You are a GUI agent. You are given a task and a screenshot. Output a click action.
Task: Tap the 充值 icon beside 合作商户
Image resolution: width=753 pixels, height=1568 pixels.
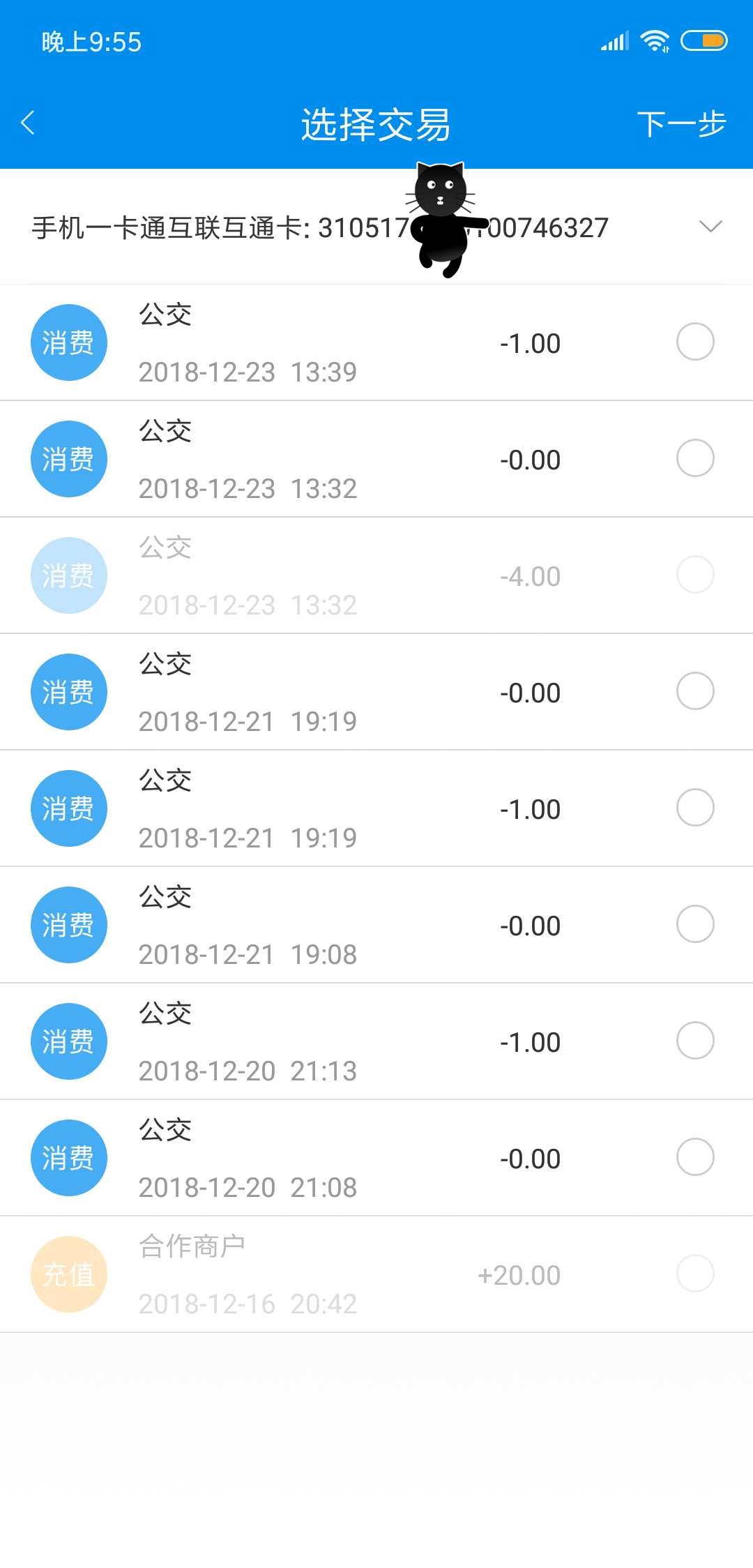click(x=68, y=1274)
